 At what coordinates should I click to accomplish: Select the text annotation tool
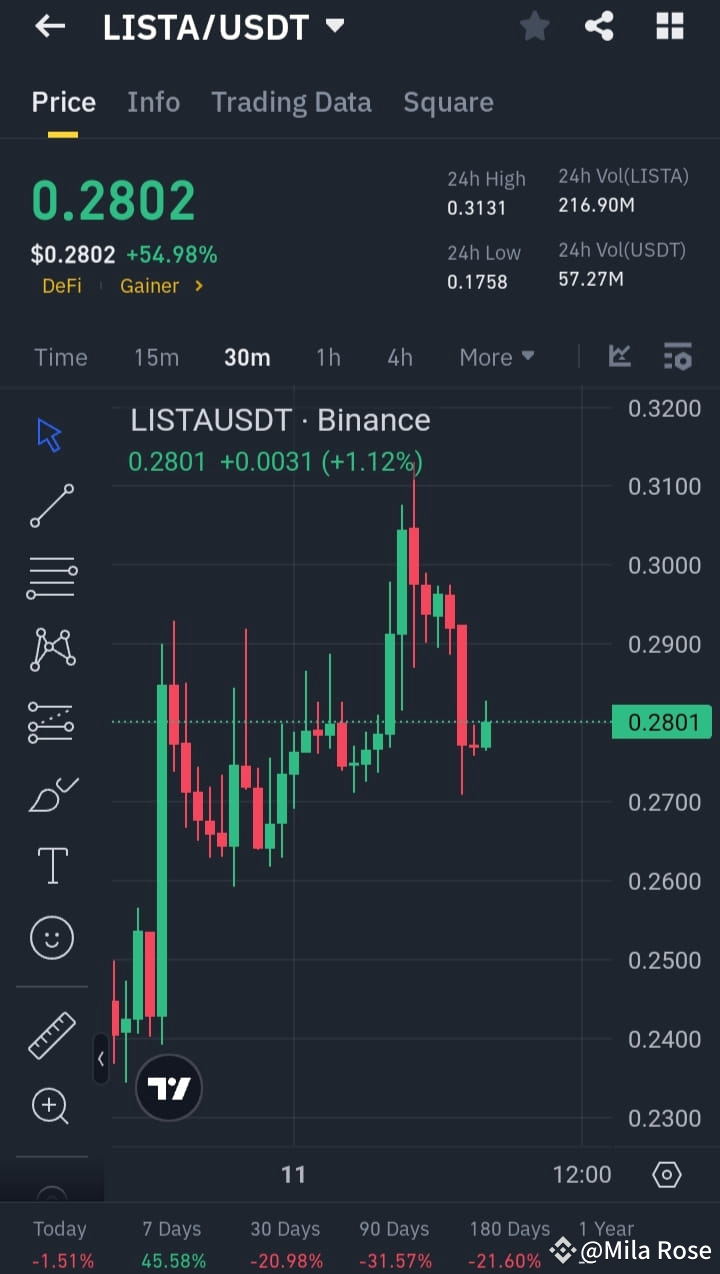coord(50,864)
